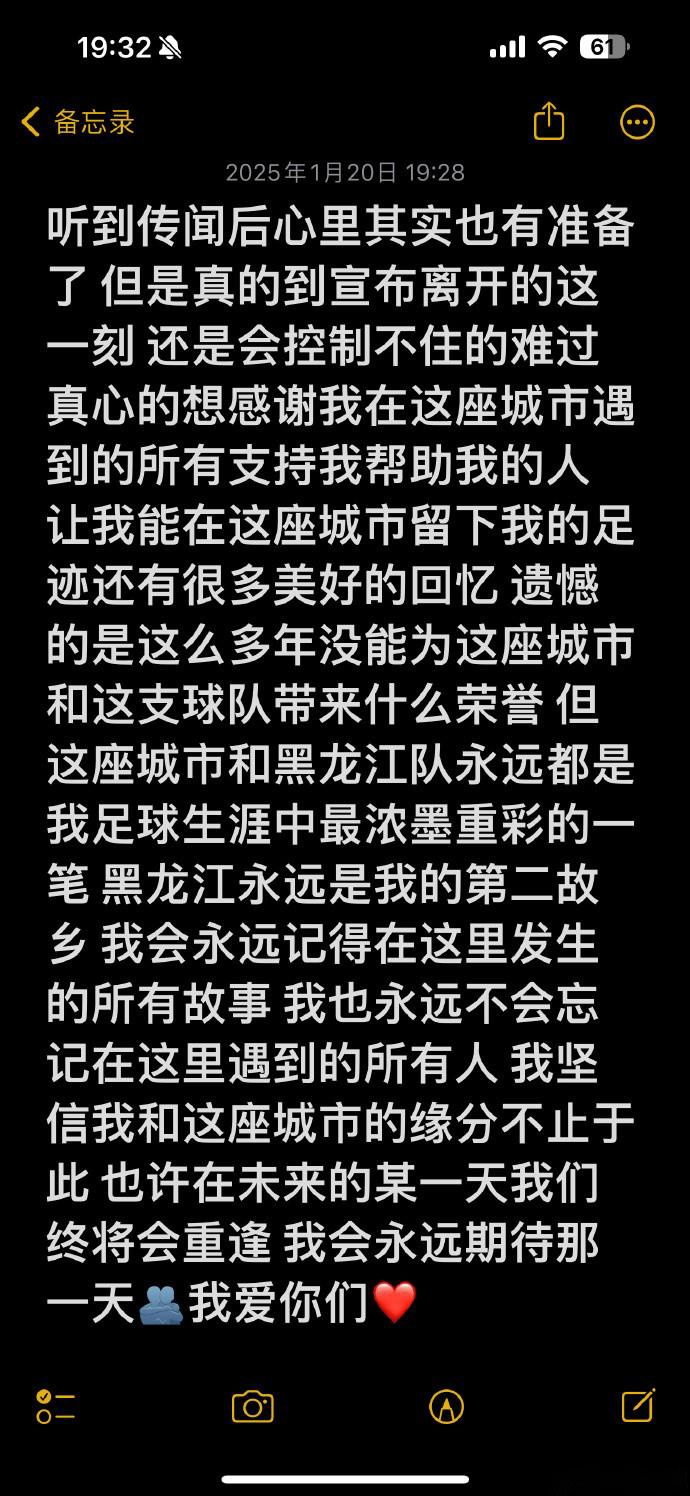Add a checklist to the note
Viewport: 690px width, 1496px height.
click(56, 1406)
